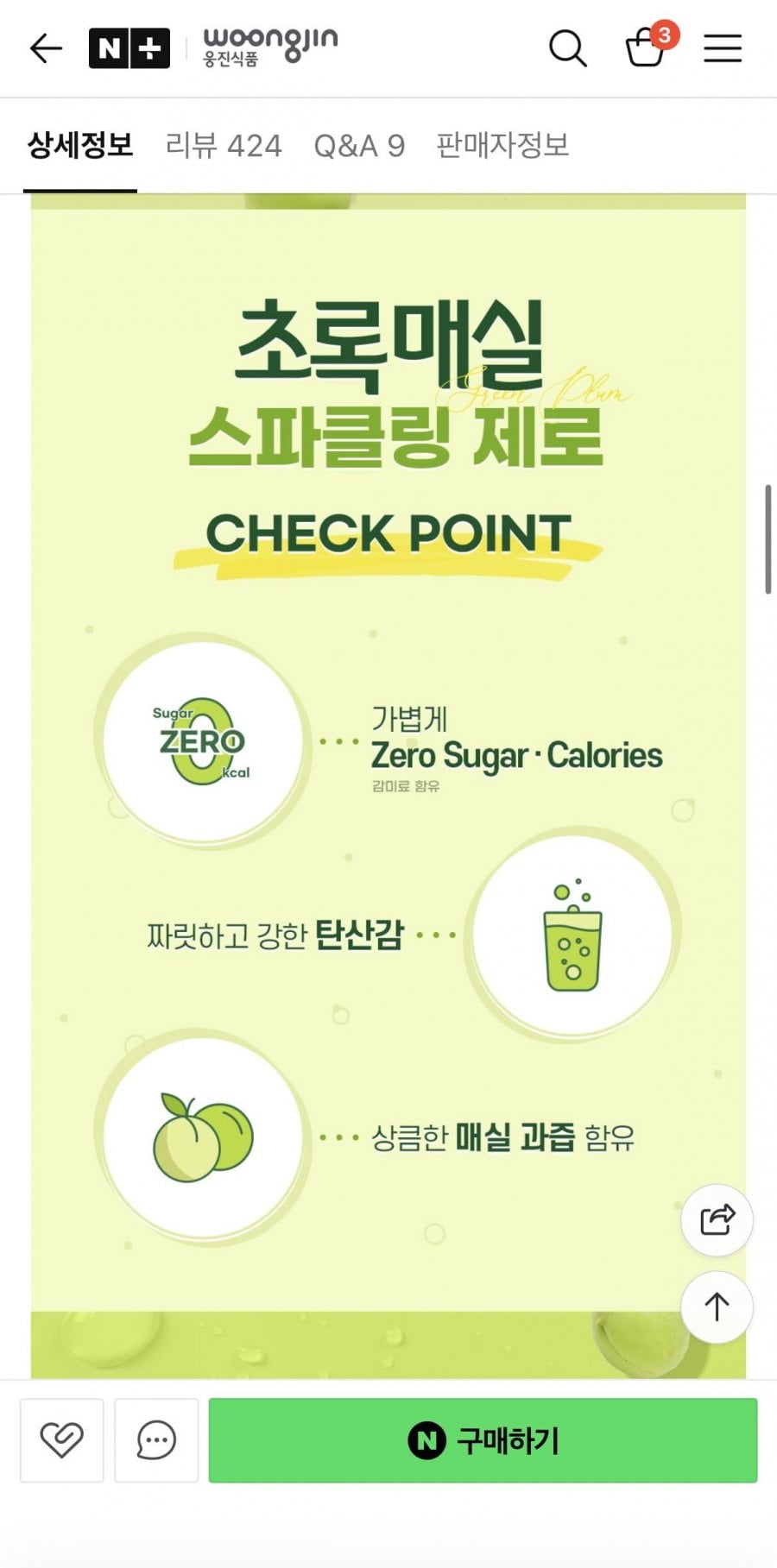The height and width of the screenshot is (1568, 777).
Task: Open the Woongjin brand store home
Action: point(269,47)
